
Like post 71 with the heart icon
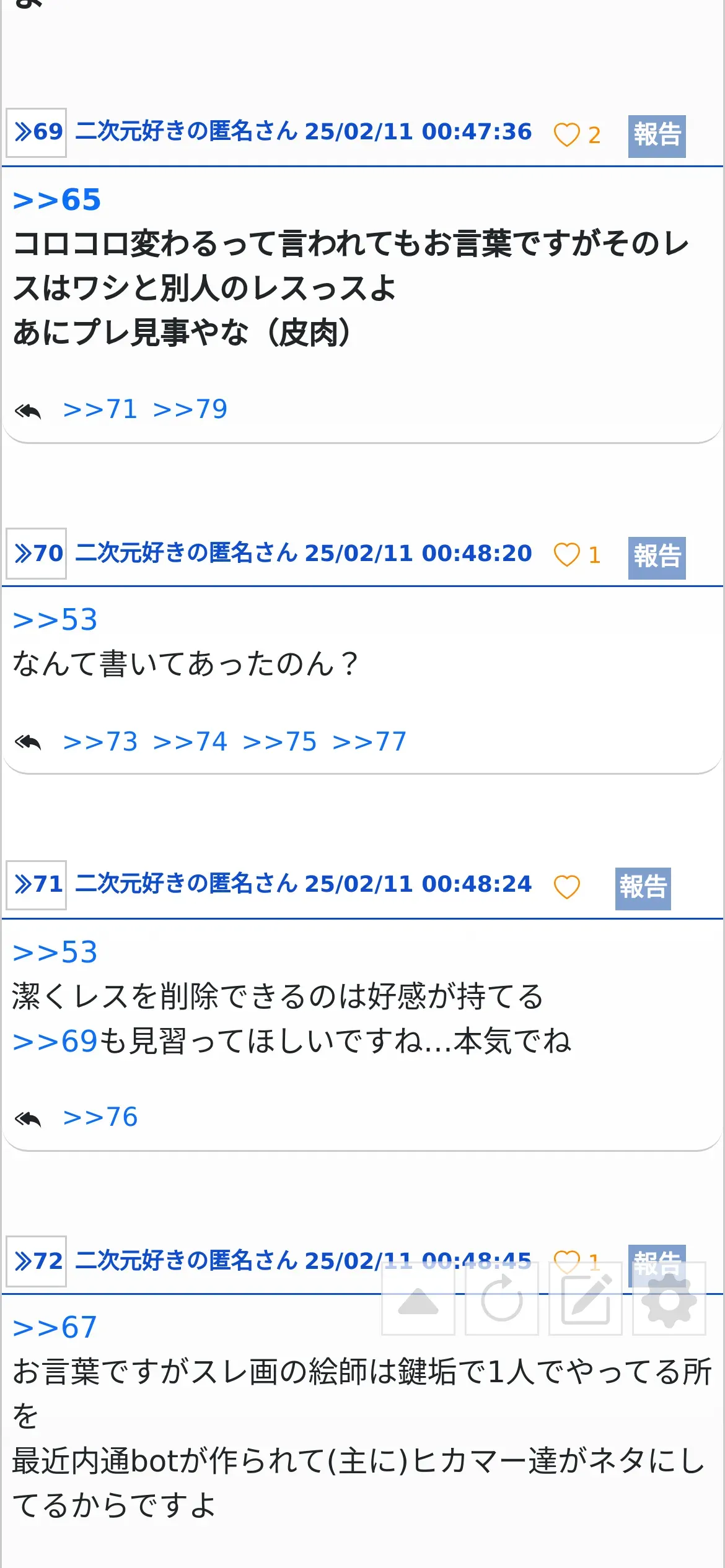pos(566,887)
